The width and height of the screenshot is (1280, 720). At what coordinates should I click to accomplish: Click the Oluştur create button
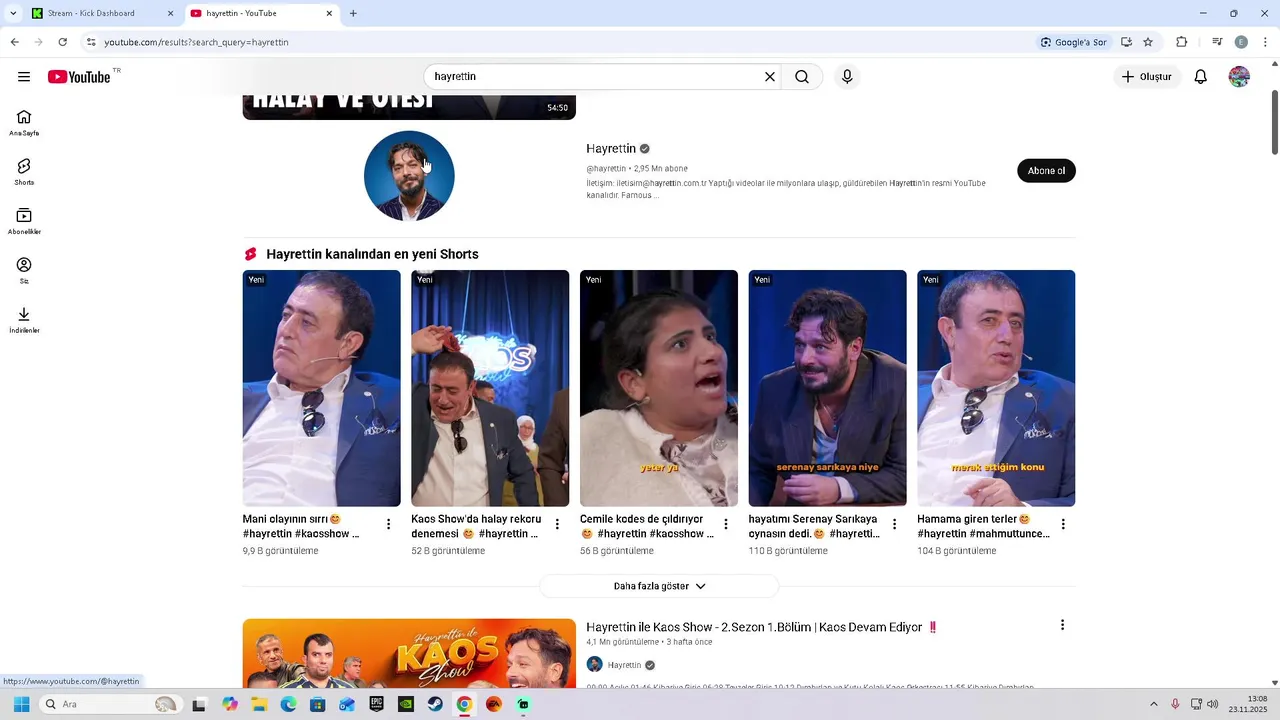tap(1146, 77)
